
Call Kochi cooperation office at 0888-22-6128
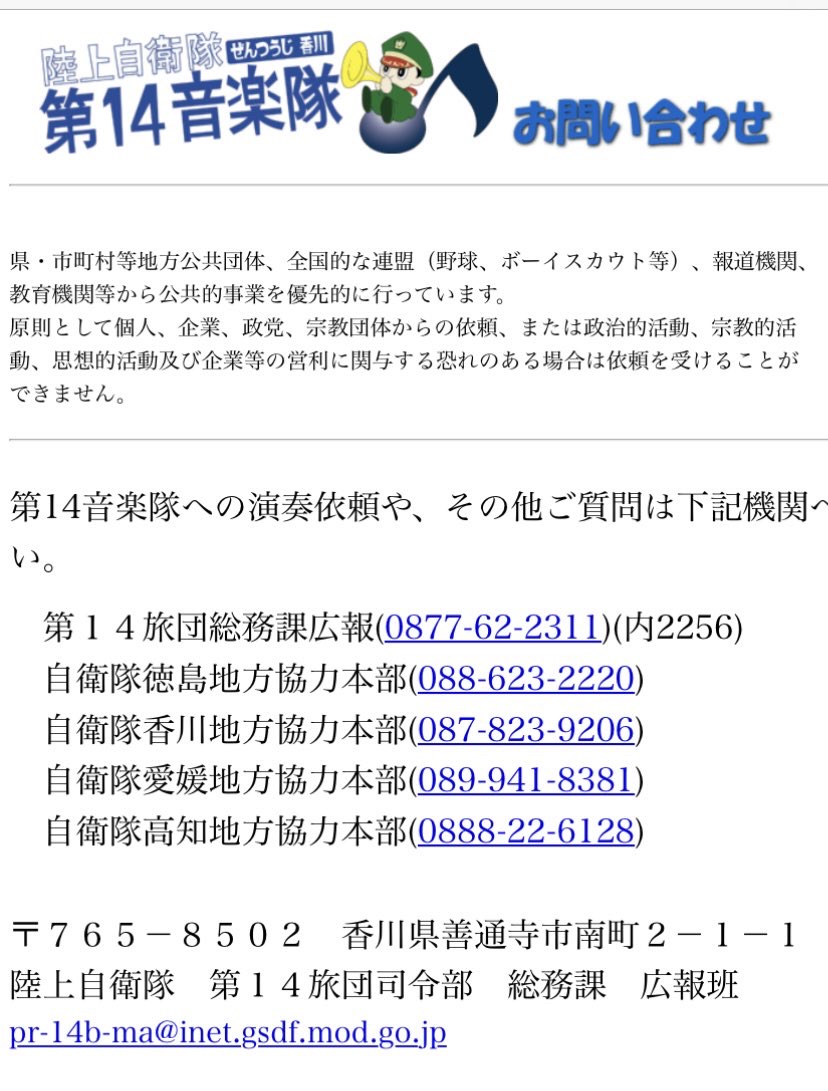point(526,831)
